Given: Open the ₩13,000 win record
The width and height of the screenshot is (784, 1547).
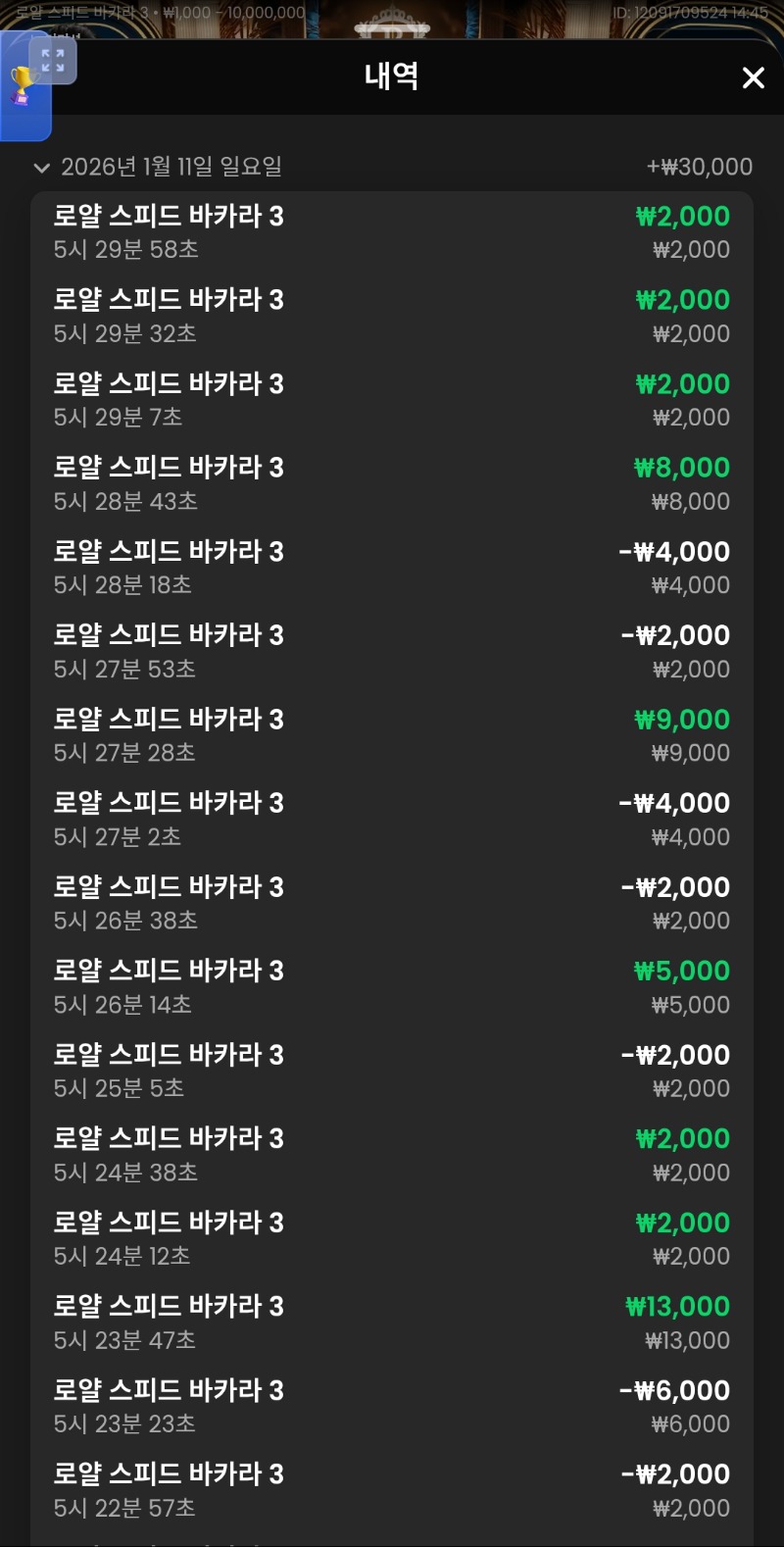Looking at the screenshot, I should (x=392, y=1321).
